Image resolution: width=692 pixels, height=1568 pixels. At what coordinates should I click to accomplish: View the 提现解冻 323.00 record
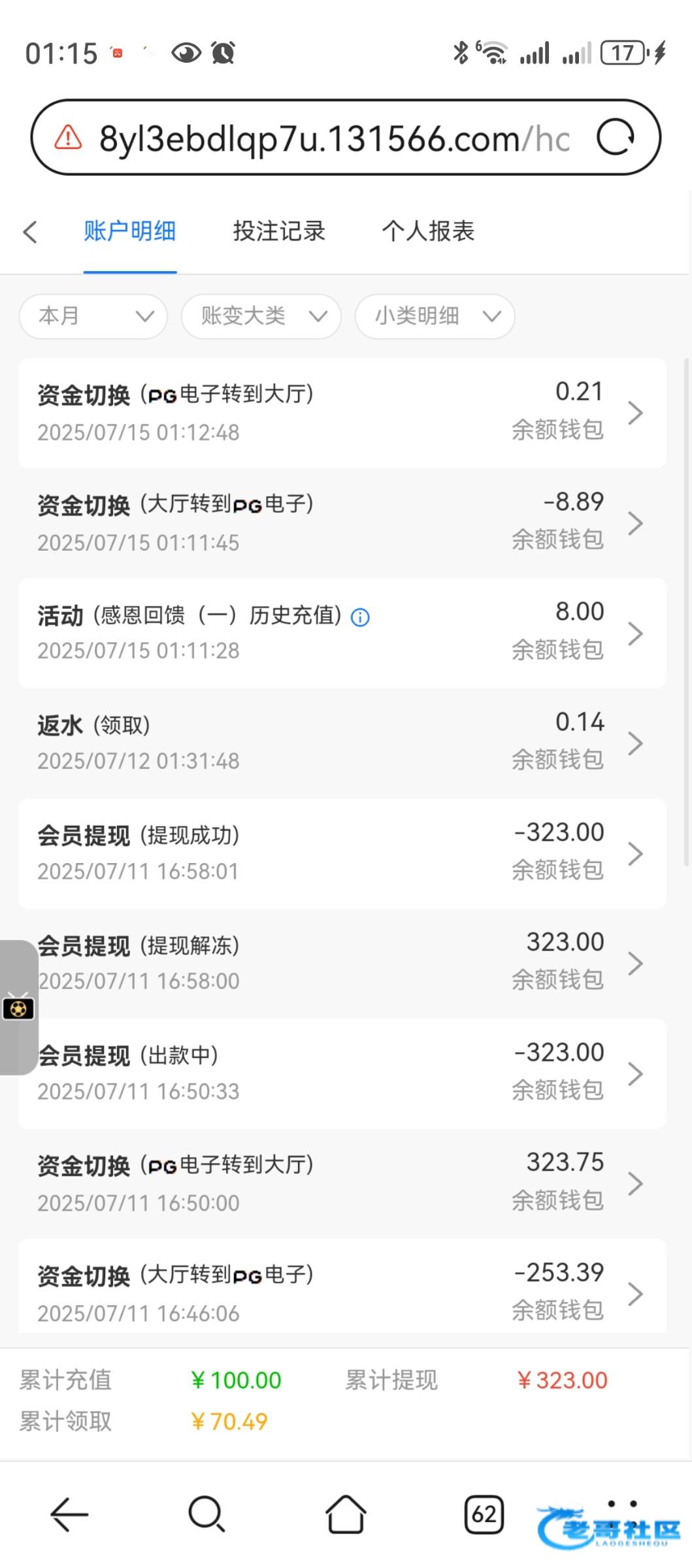tap(342, 963)
